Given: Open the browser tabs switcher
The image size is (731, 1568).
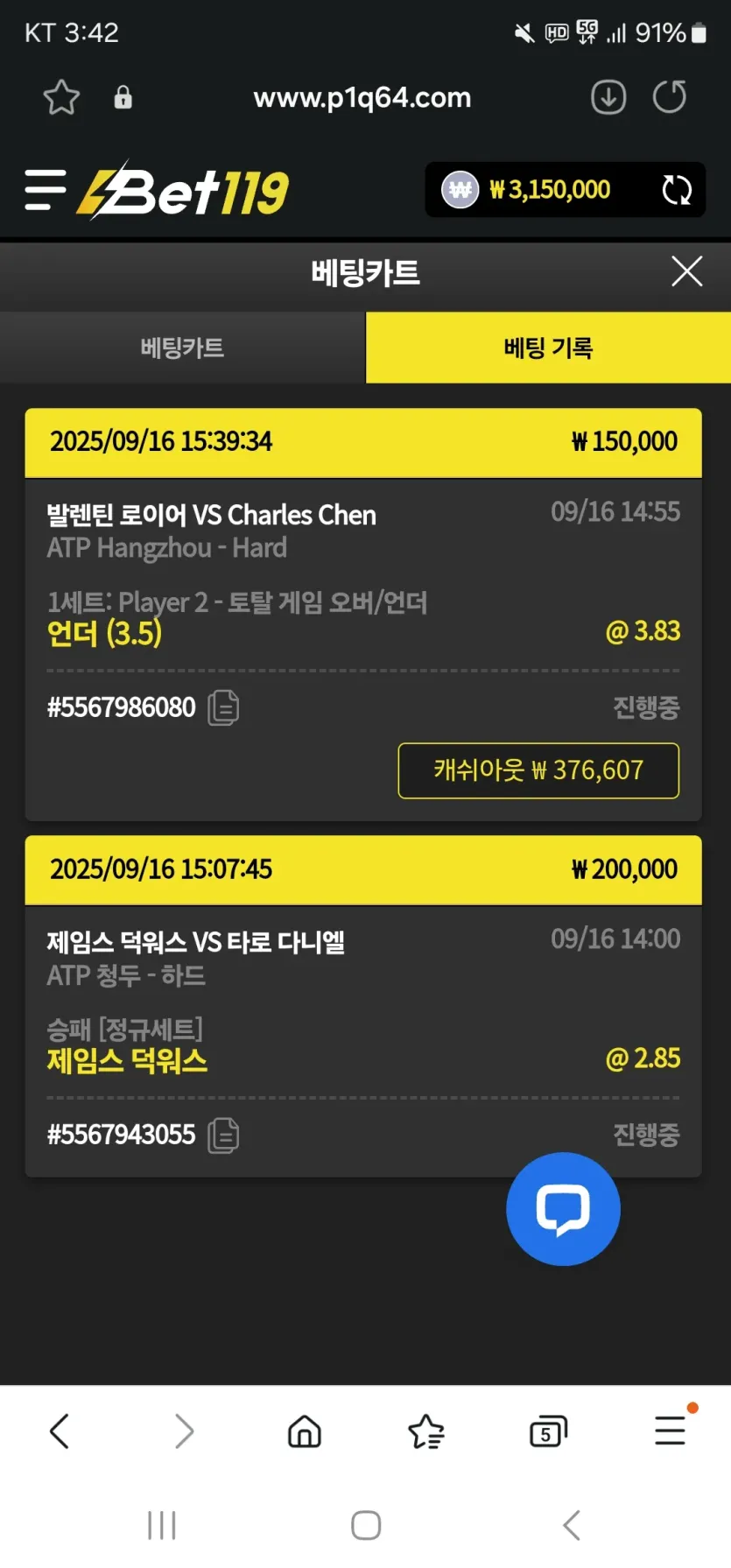Looking at the screenshot, I should 548,1432.
